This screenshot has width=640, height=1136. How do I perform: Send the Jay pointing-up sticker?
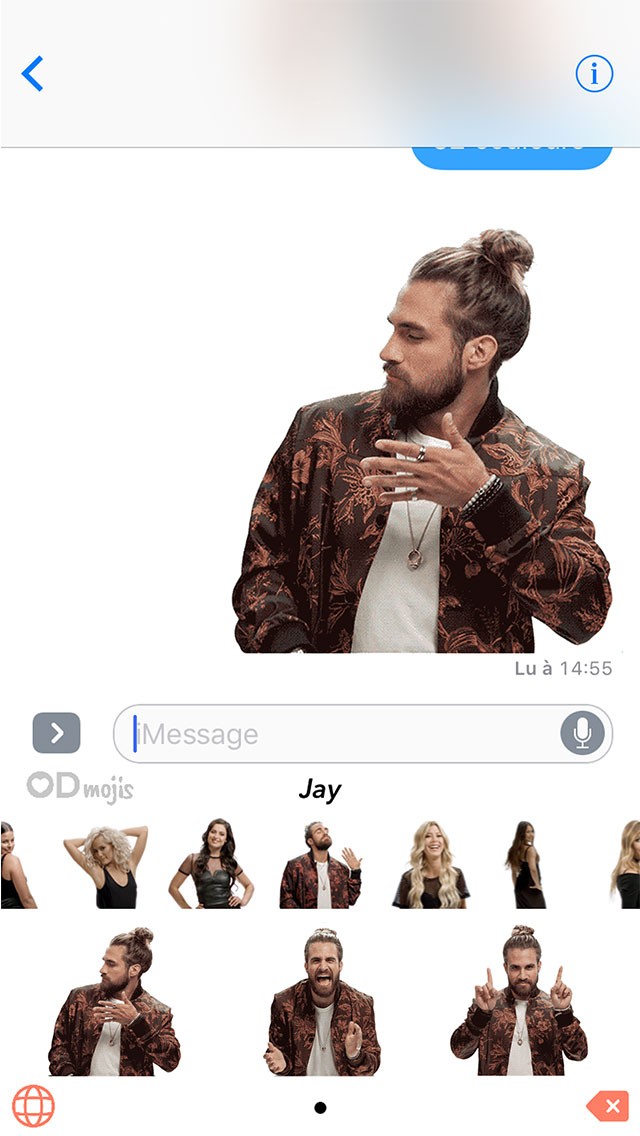pyautogui.click(x=520, y=1002)
